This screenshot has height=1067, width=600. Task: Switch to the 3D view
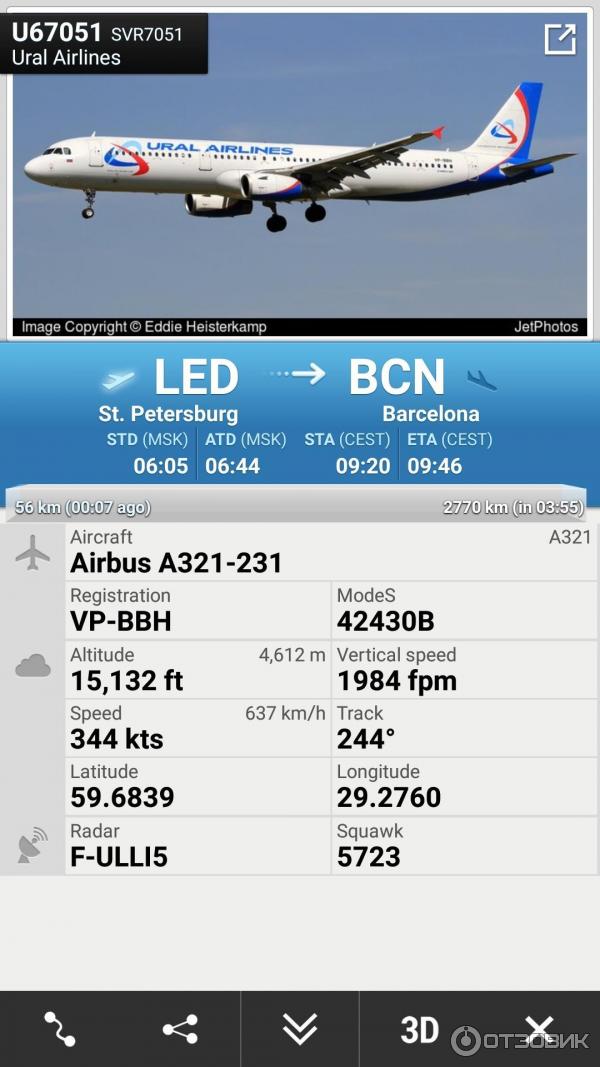pyautogui.click(x=419, y=1028)
